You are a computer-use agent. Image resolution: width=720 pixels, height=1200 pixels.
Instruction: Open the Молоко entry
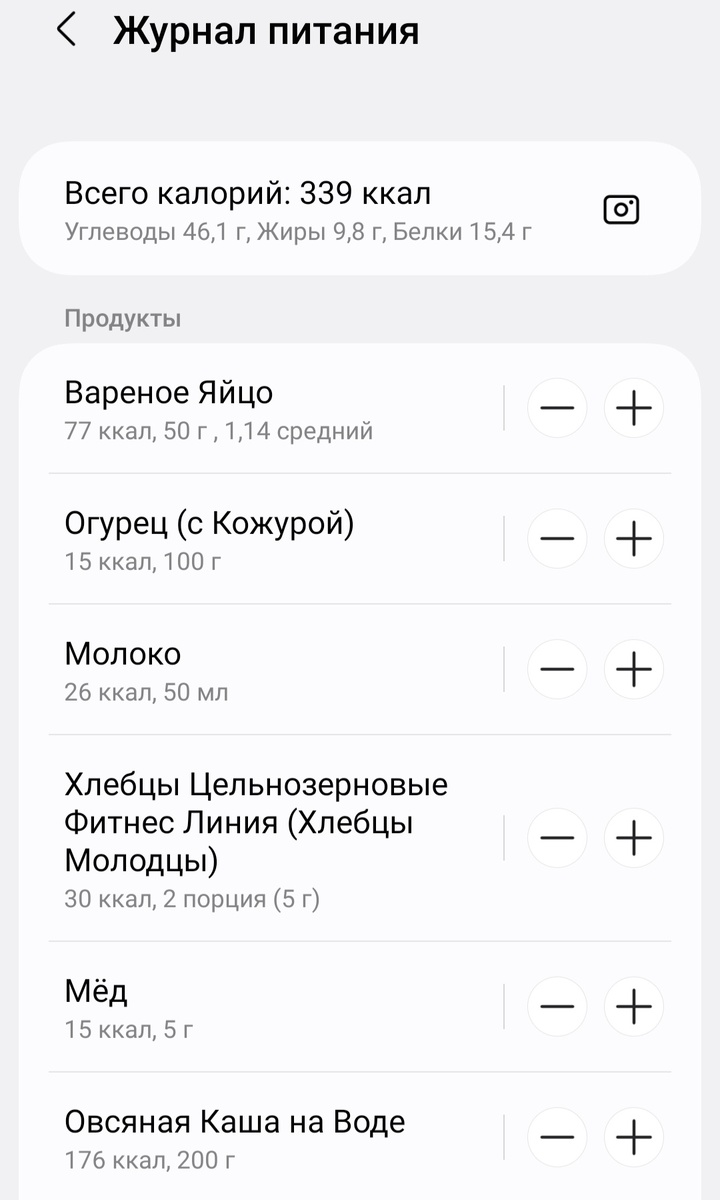(x=260, y=669)
